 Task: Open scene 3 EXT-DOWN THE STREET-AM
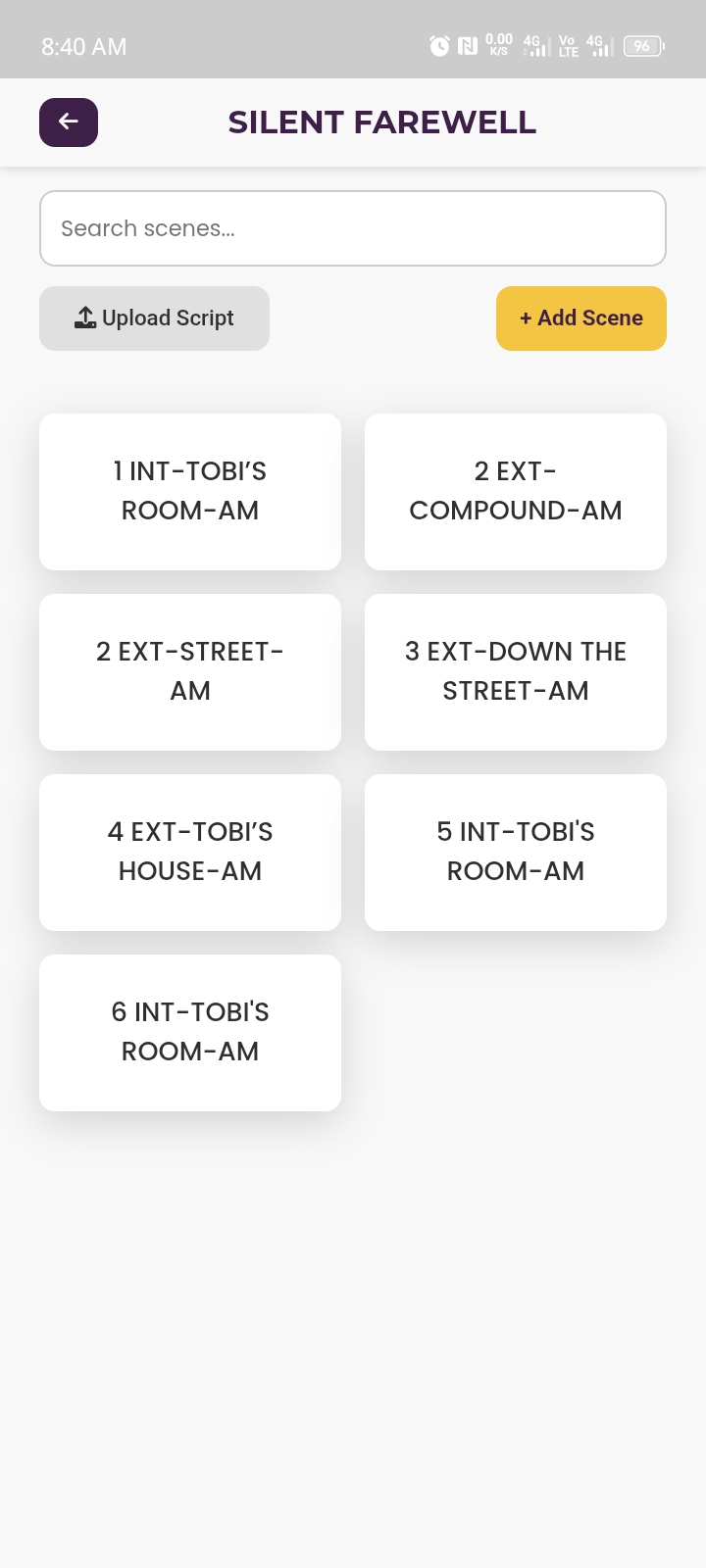click(516, 671)
